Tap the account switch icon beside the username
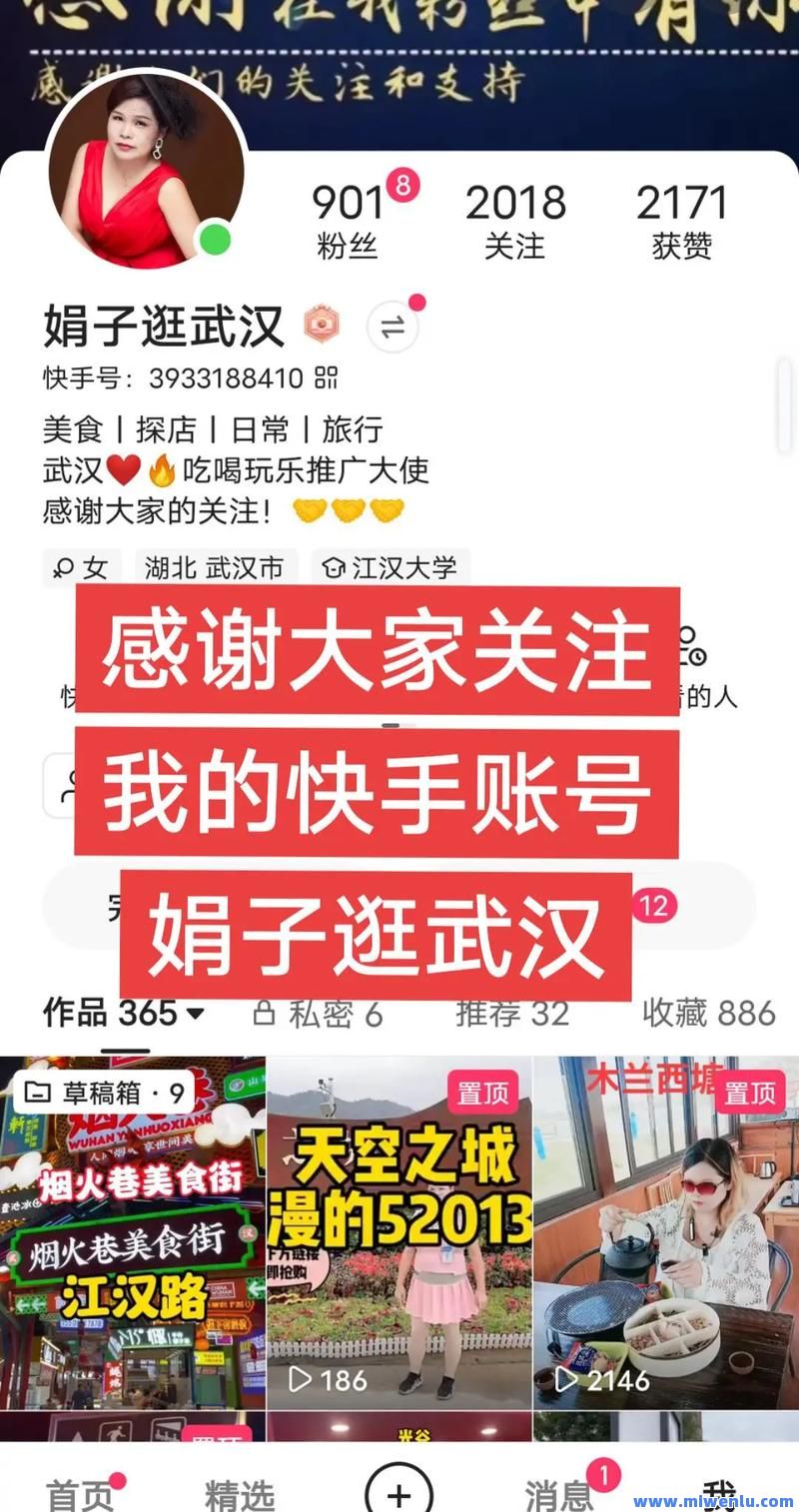Viewport: 799px width, 1512px height. tap(393, 327)
